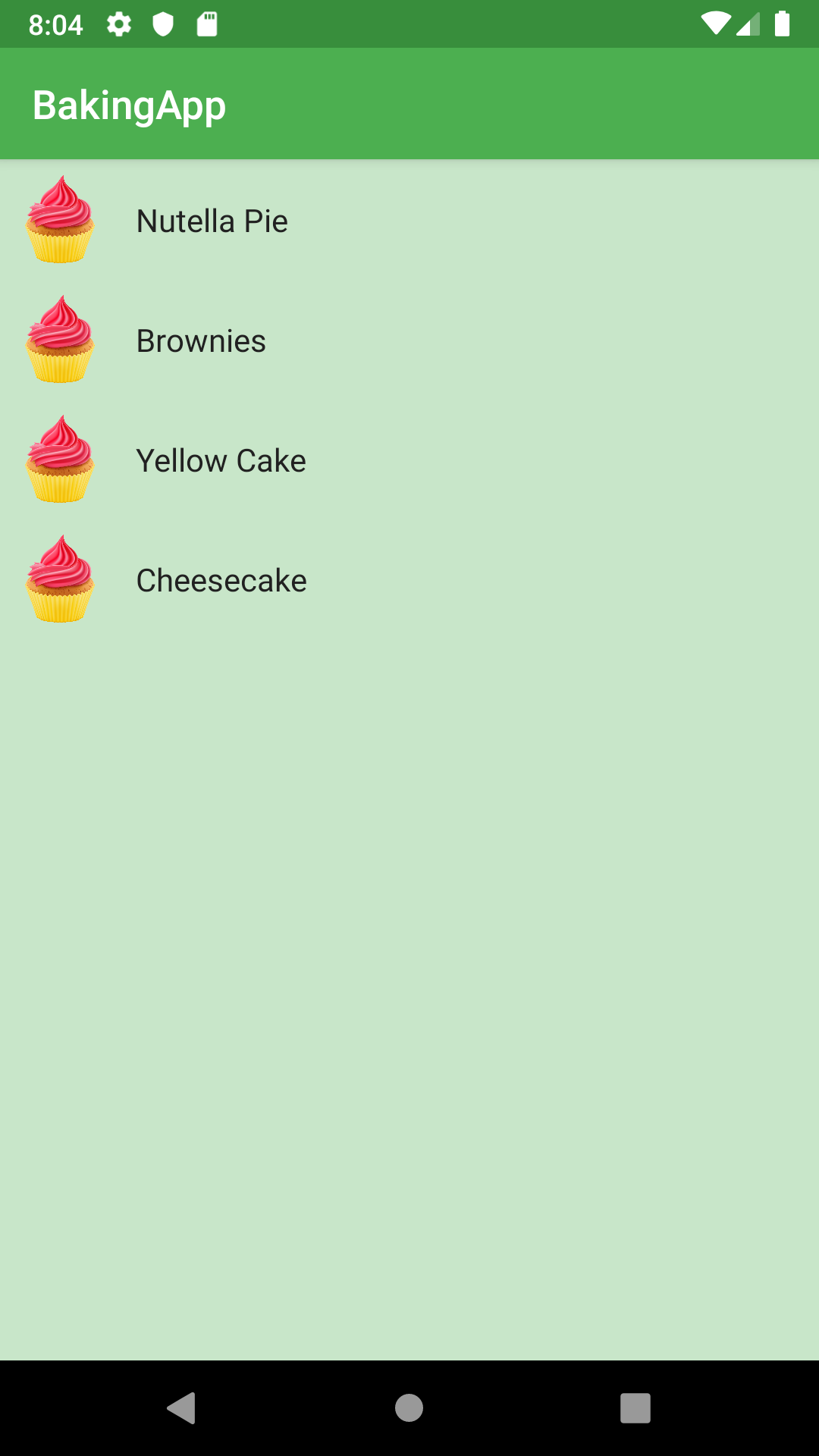This screenshot has width=819, height=1456.
Task: Open the Brownies recipe
Action: (200, 340)
